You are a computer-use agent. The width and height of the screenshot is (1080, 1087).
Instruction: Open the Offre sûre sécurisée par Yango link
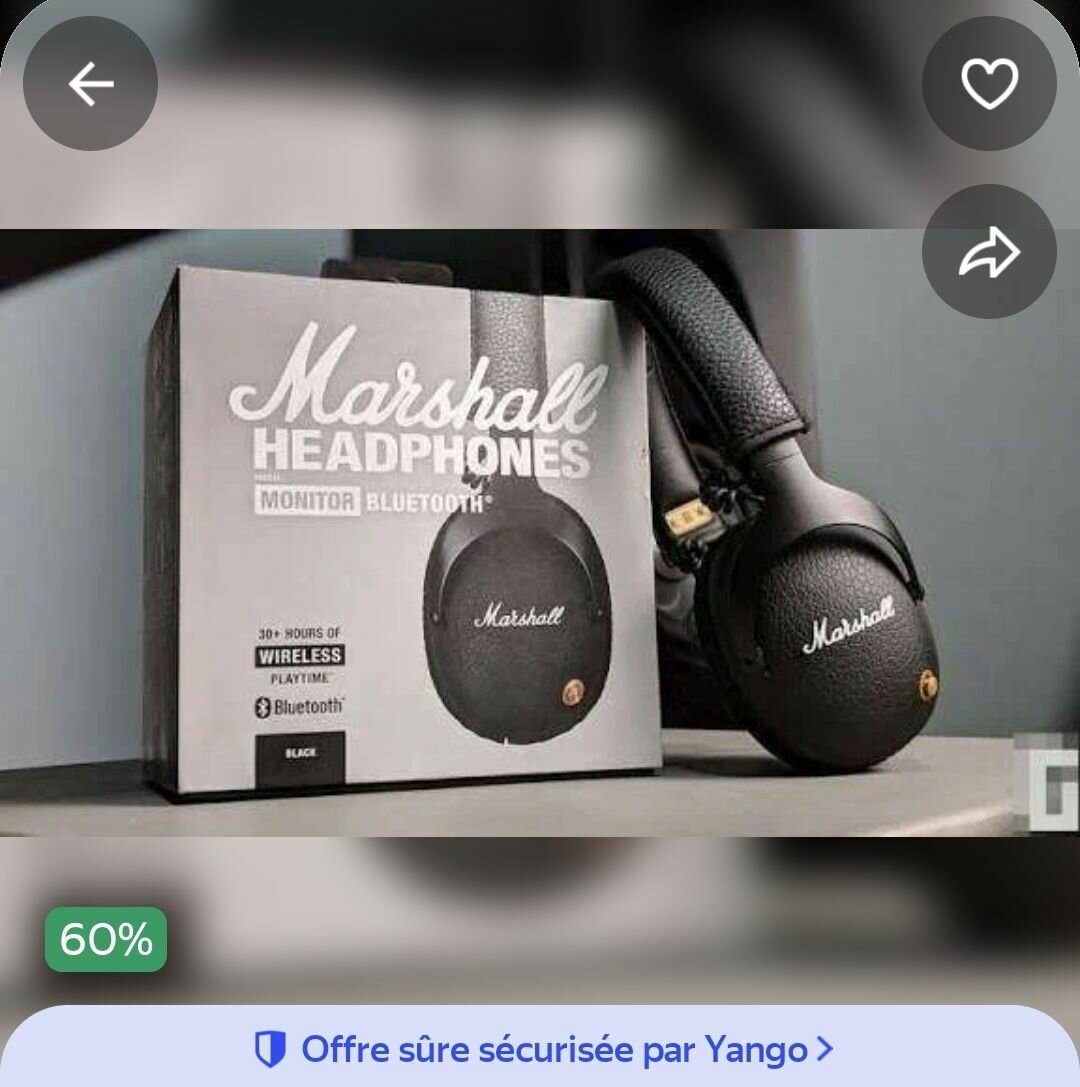click(x=543, y=1049)
